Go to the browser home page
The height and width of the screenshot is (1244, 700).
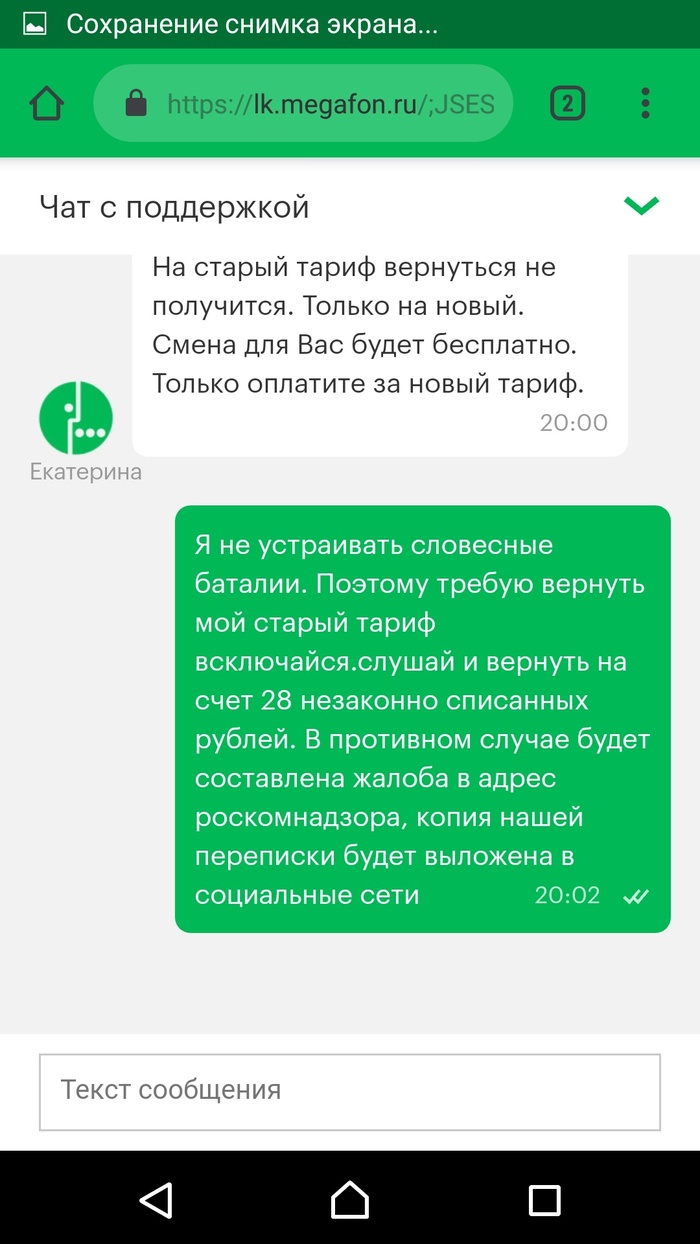tap(48, 103)
